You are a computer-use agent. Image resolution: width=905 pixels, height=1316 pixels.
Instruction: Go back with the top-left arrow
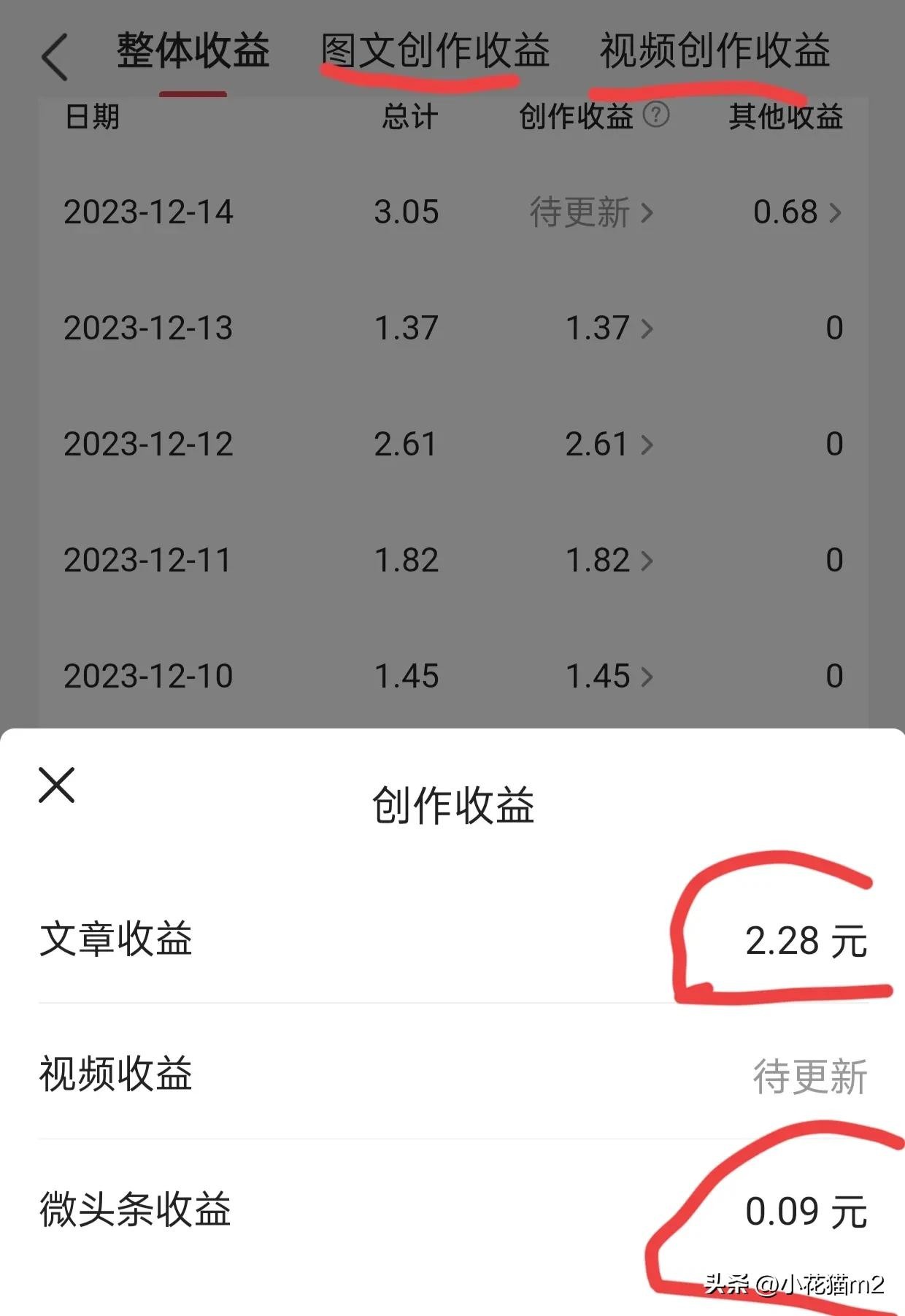coord(55,57)
